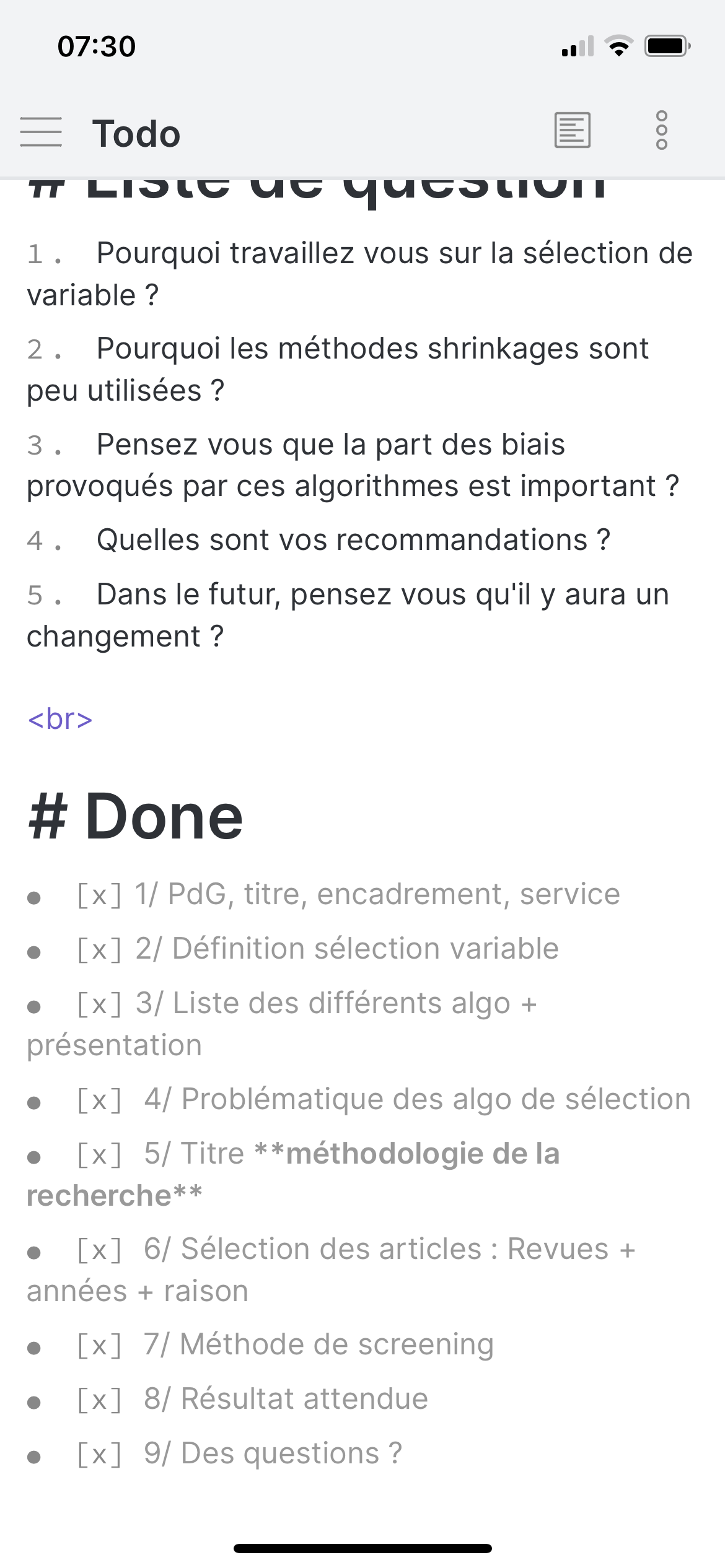Open the three-dot overflow menu
725x1568 pixels.
tap(661, 131)
